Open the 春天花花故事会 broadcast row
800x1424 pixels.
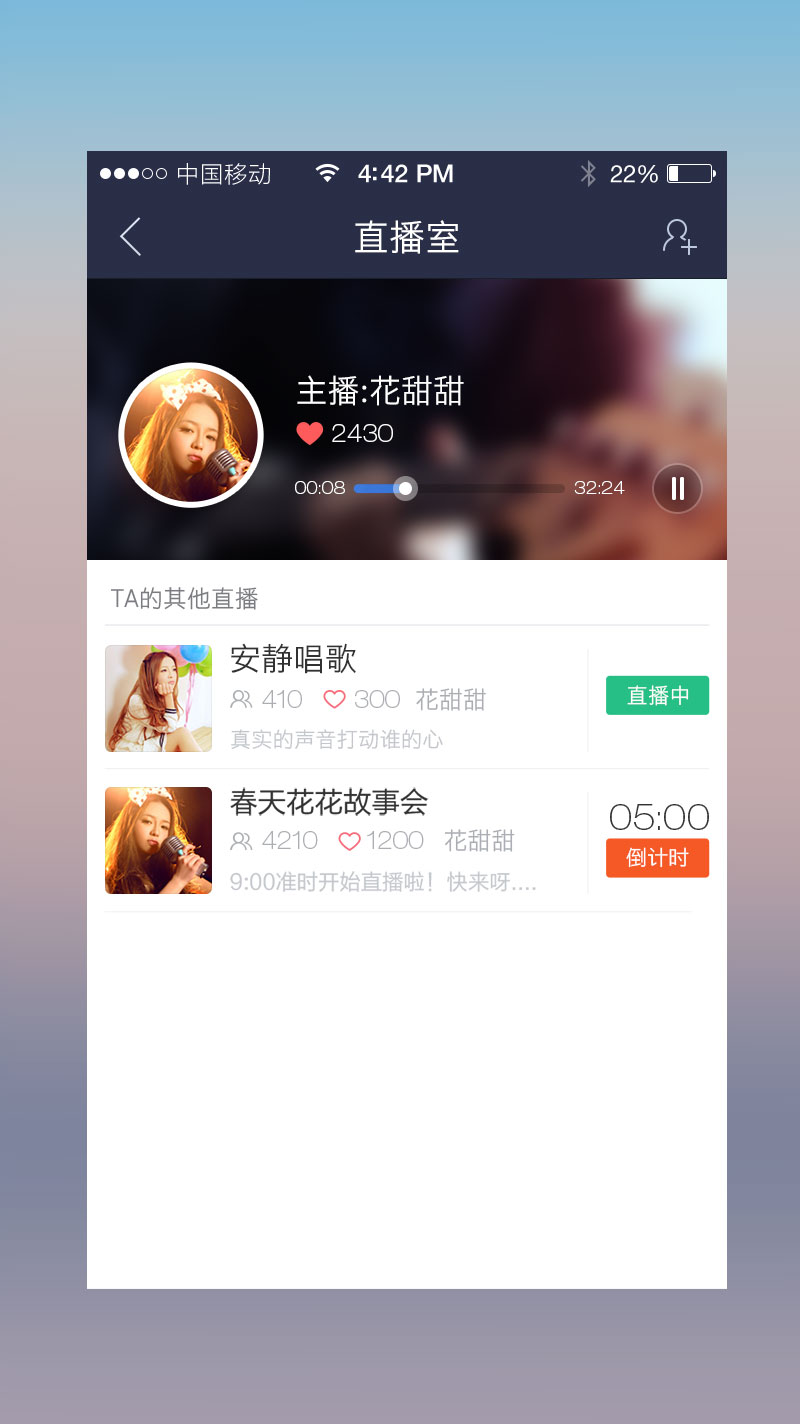click(407, 840)
